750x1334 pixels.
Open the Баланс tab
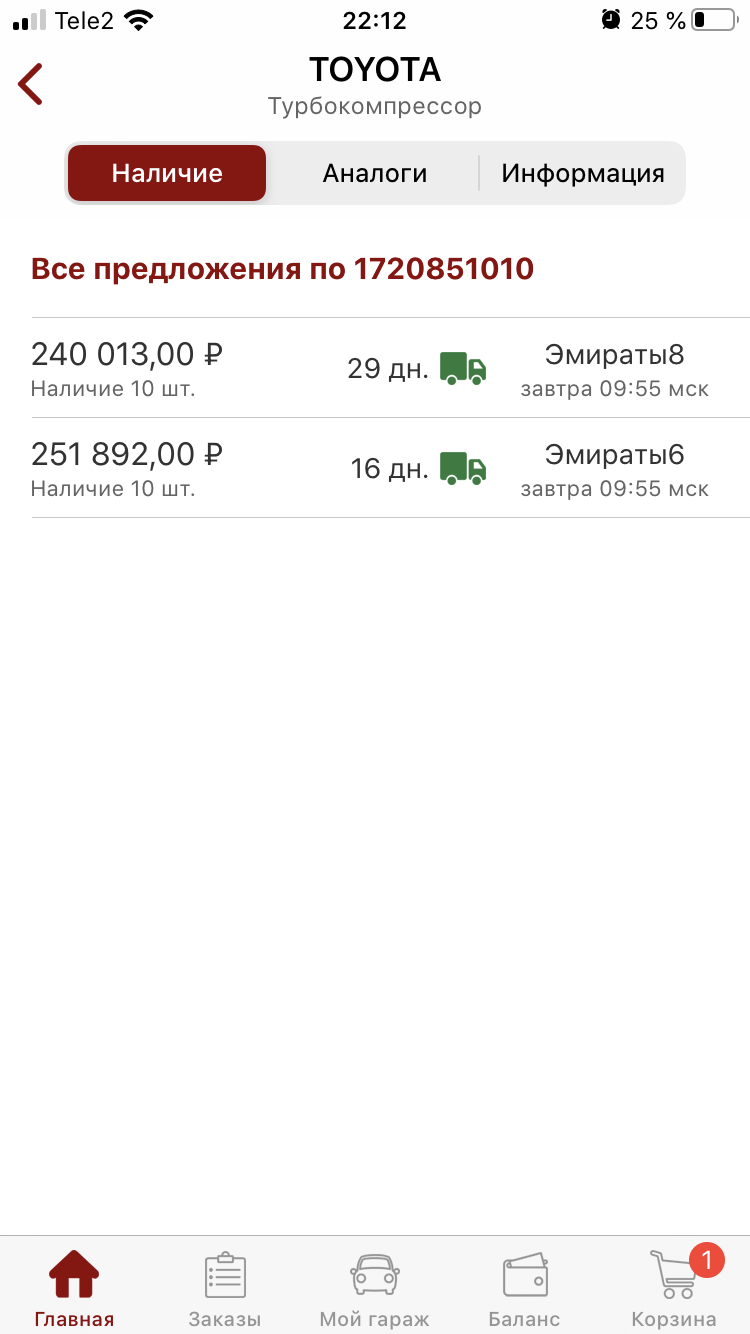click(524, 1288)
